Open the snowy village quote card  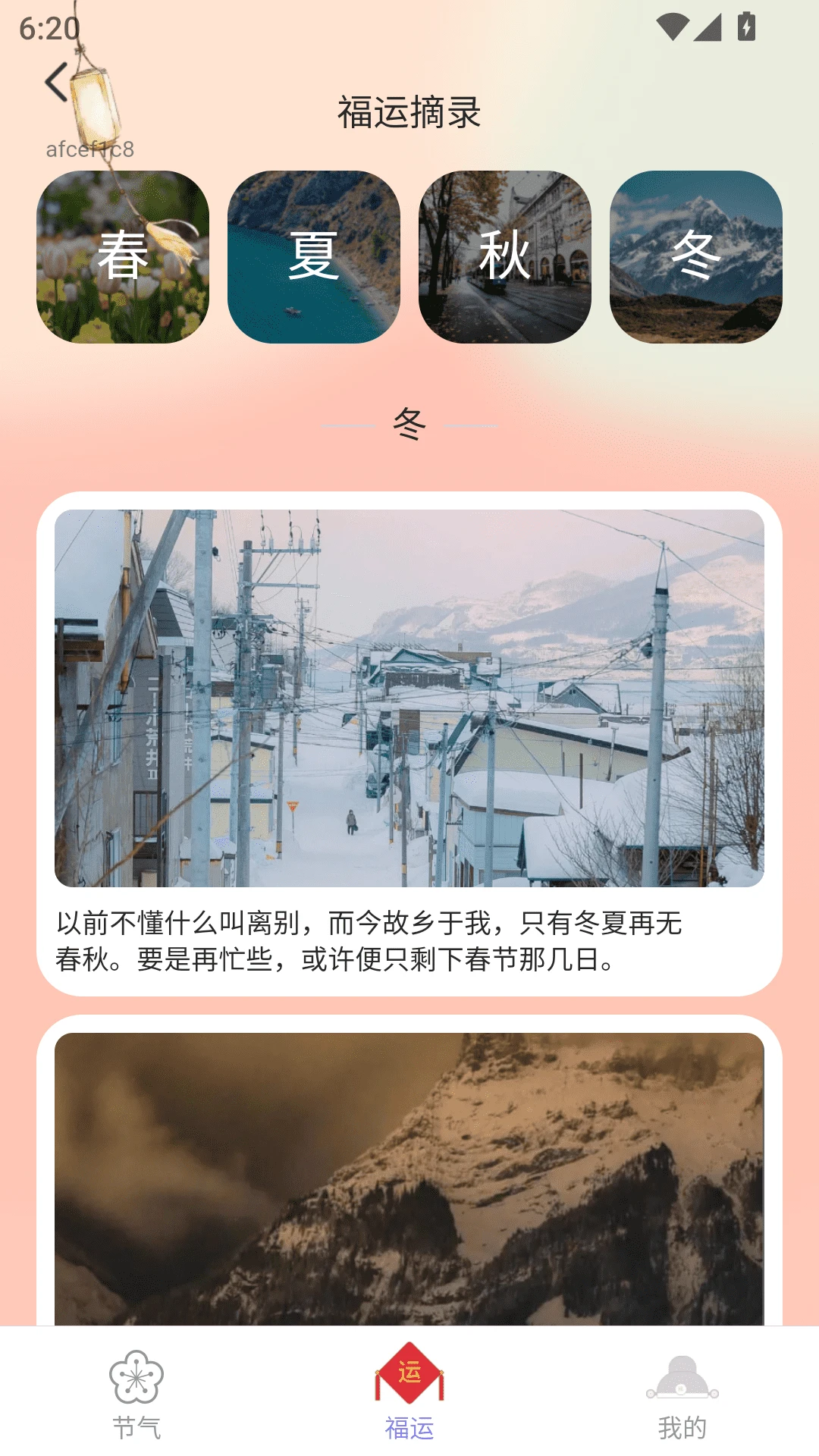(x=409, y=743)
